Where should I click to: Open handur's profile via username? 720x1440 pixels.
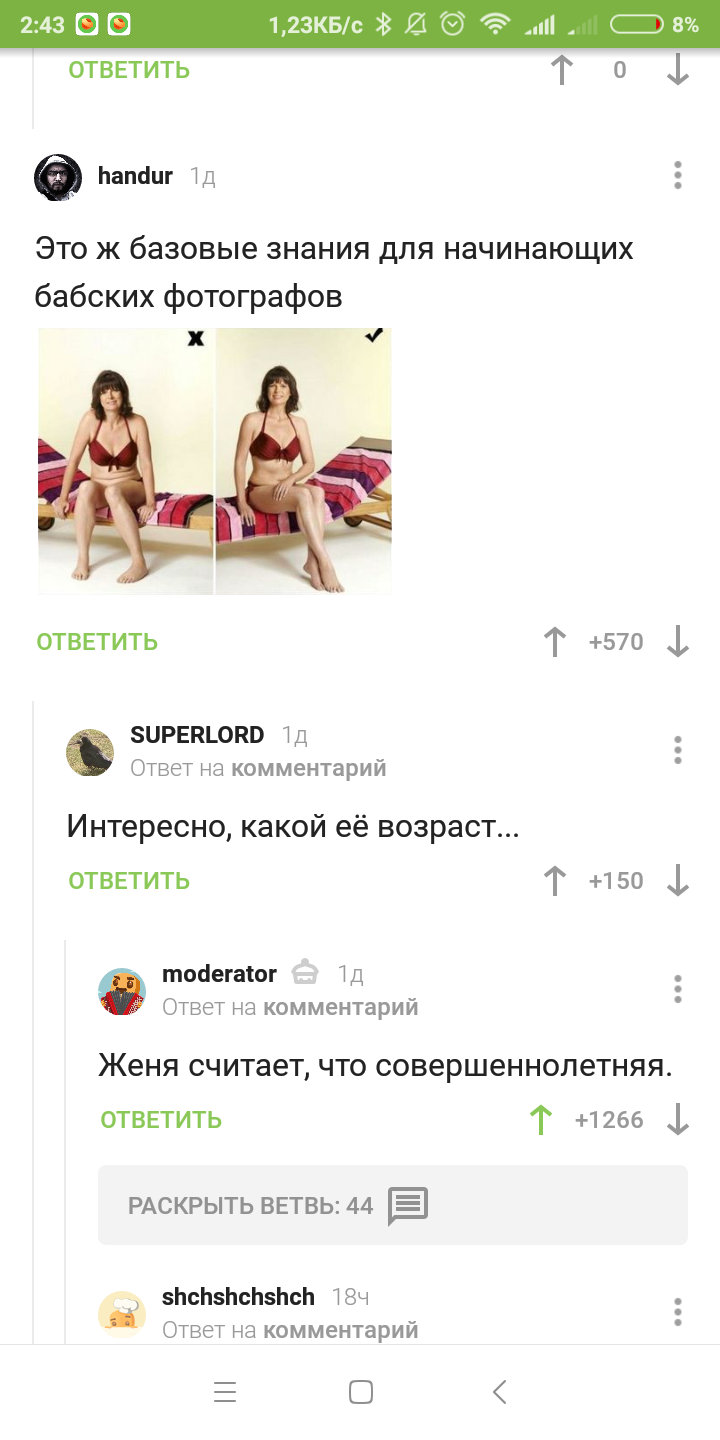pyautogui.click(x=135, y=176)
